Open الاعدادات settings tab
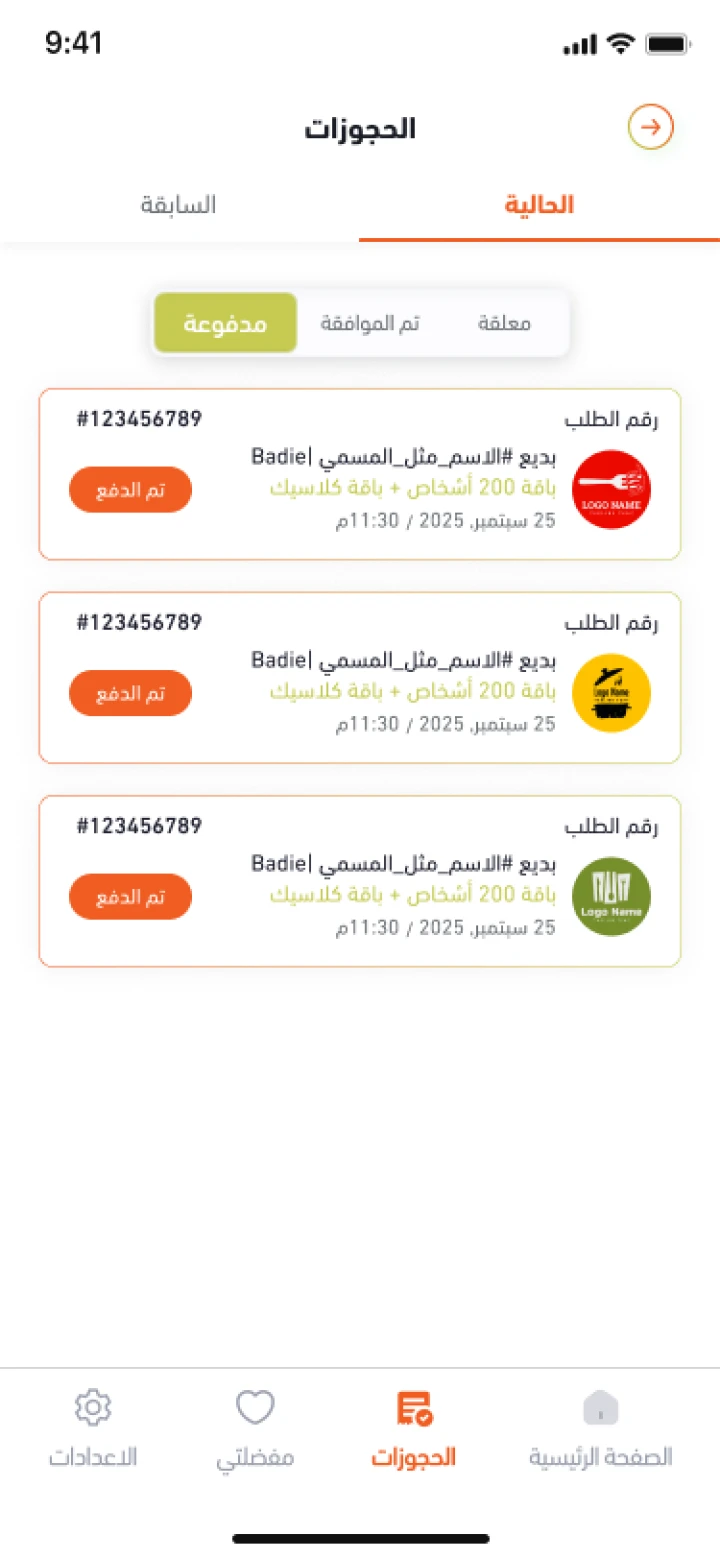The image size is (720, 1559). tap(93, 1428)
